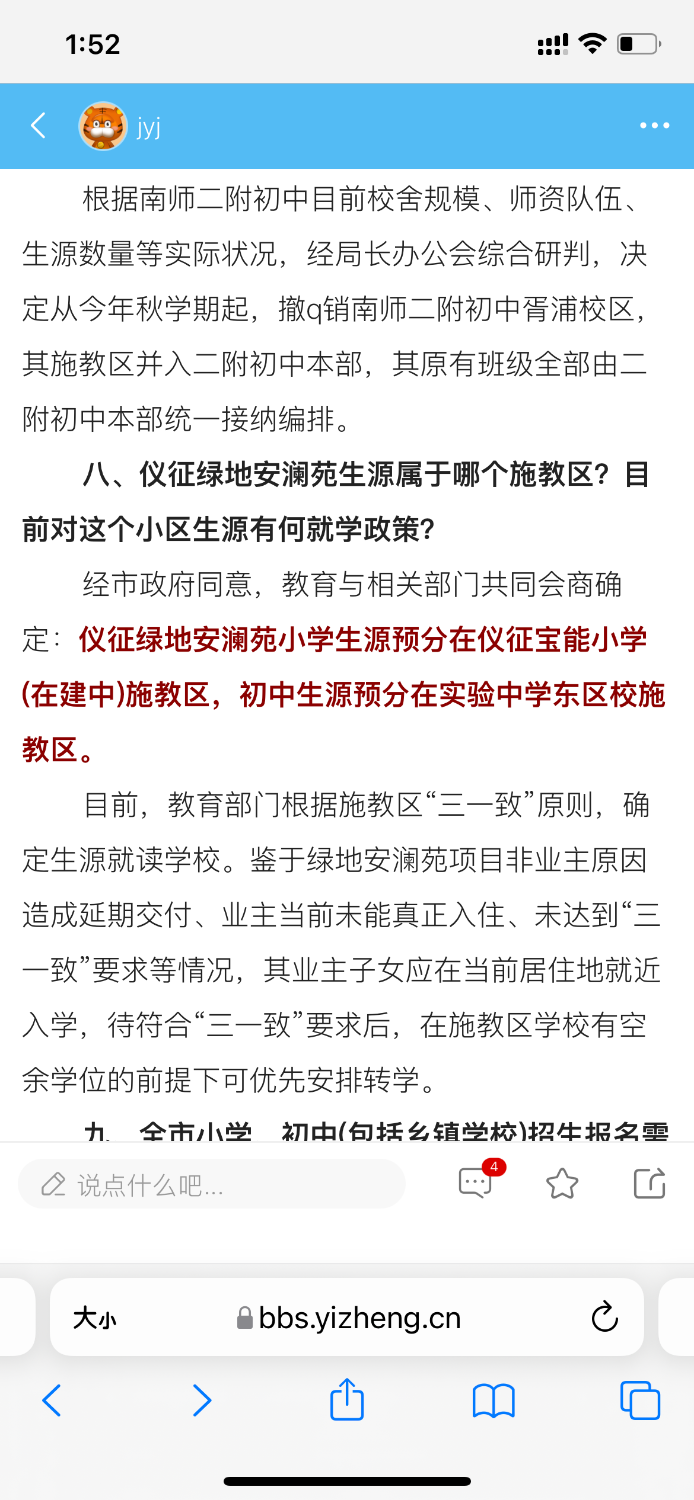The image size is (694, 1500).
Task: Open Safari text size options
Action: [x=95, y=1318]
